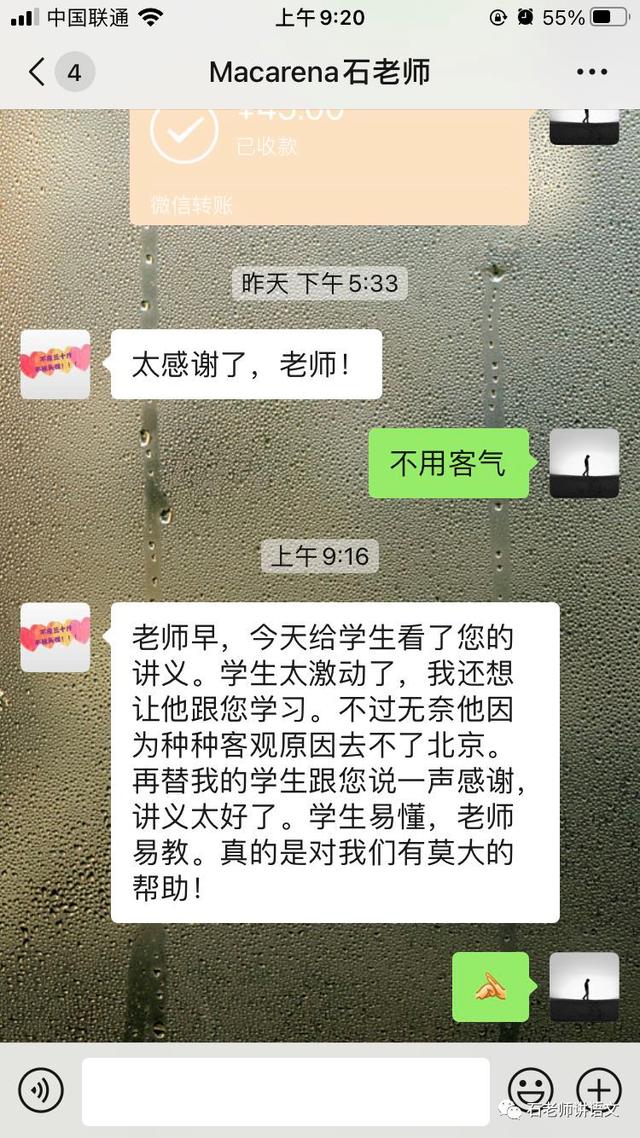Open the chat info overflow menu
This screenshot has height=1138, width=640.
[x=591, y=73]
